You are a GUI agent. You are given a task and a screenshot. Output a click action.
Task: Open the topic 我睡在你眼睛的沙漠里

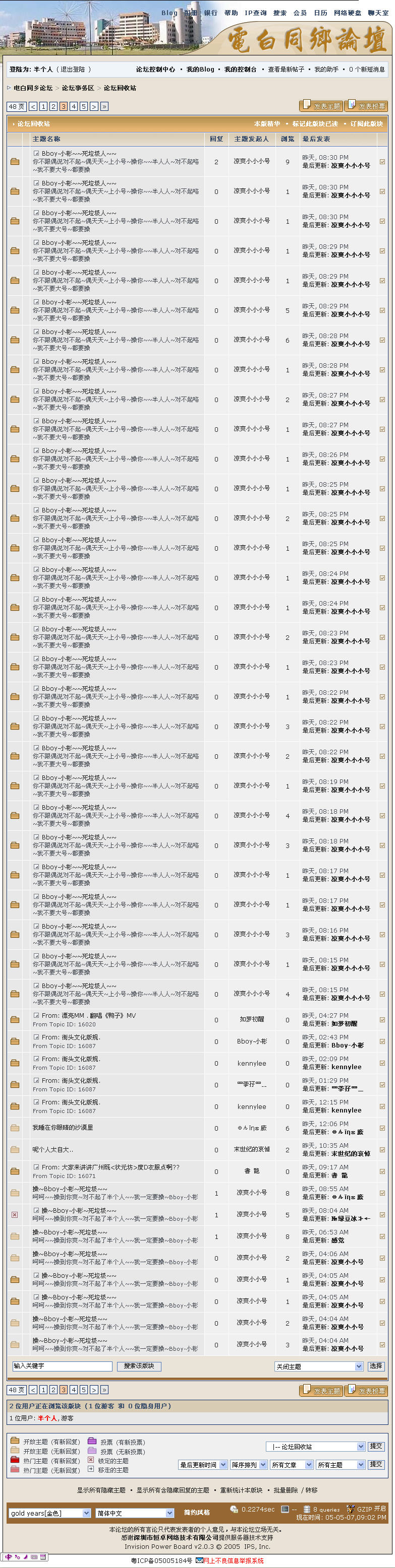click(x=63, y=1127)
